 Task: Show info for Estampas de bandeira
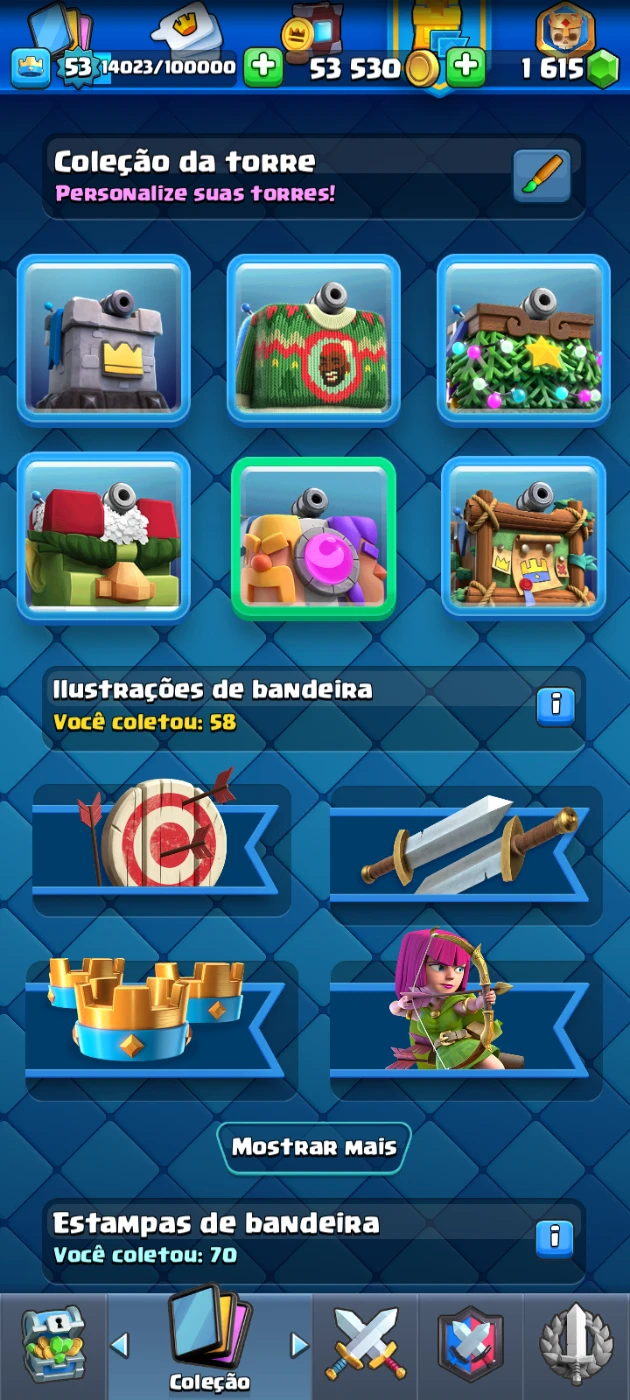coord(555,1238)
